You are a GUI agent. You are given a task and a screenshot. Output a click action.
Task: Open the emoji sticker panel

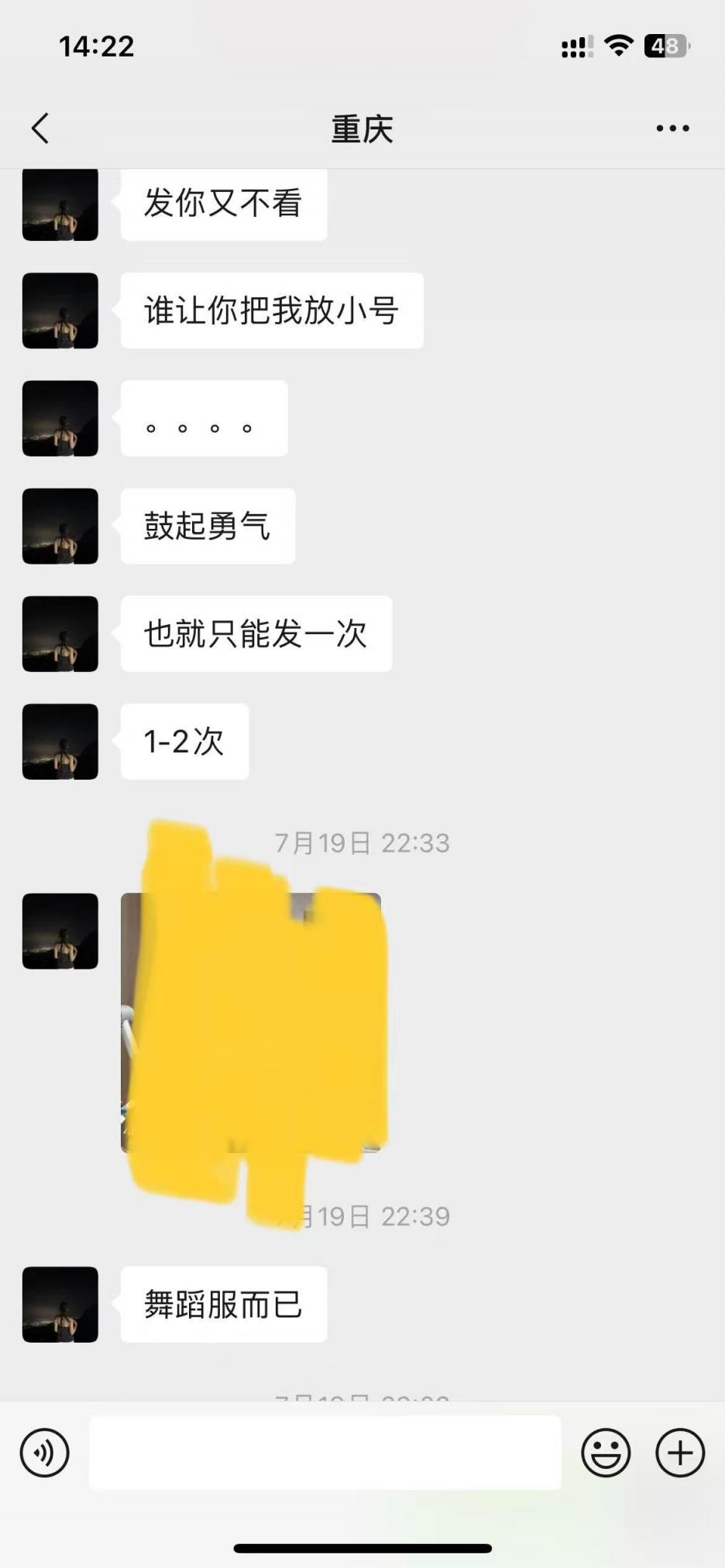point(606,1453)
